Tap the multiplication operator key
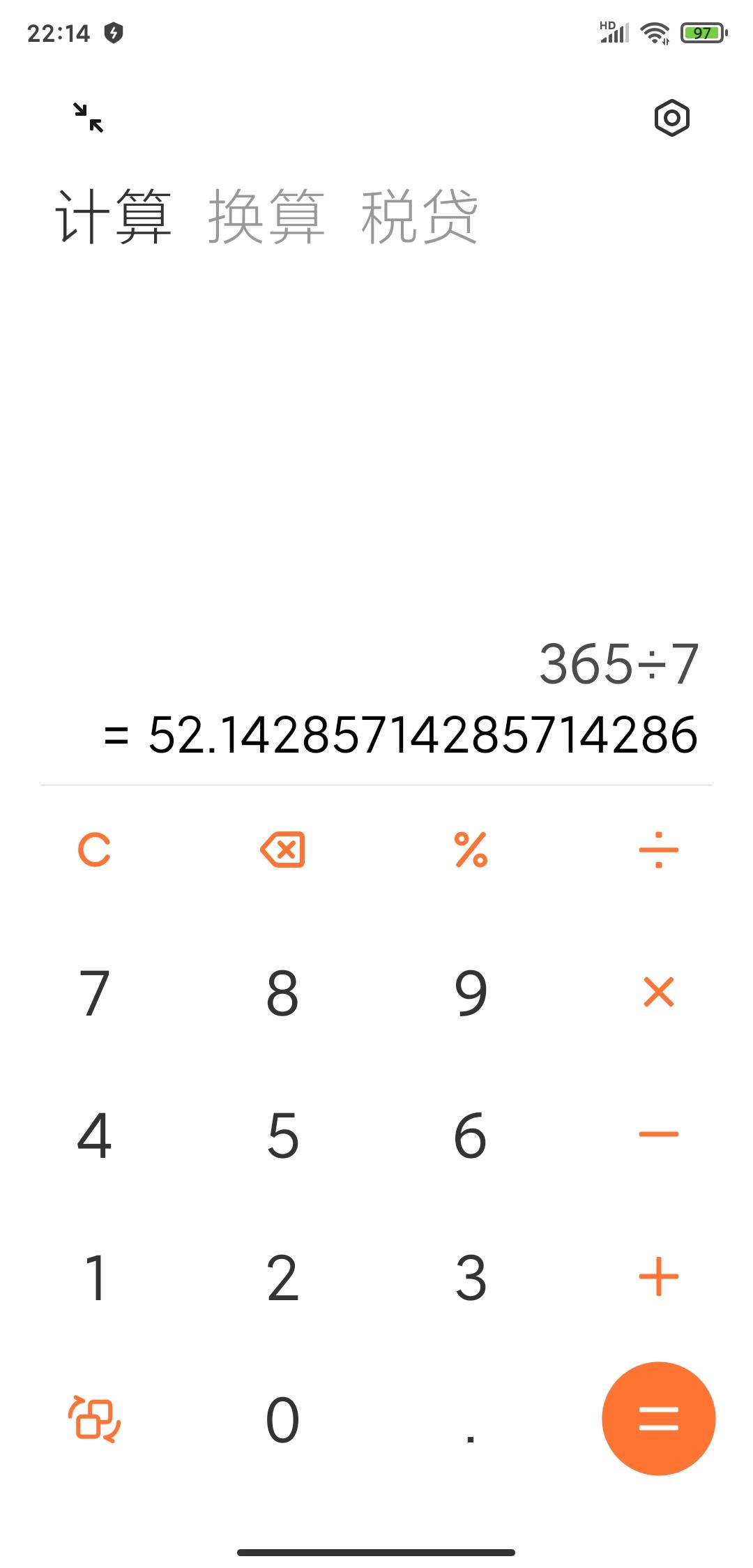Image resolution: width=753 pixels, height=1568 pixels. point(659,992)
